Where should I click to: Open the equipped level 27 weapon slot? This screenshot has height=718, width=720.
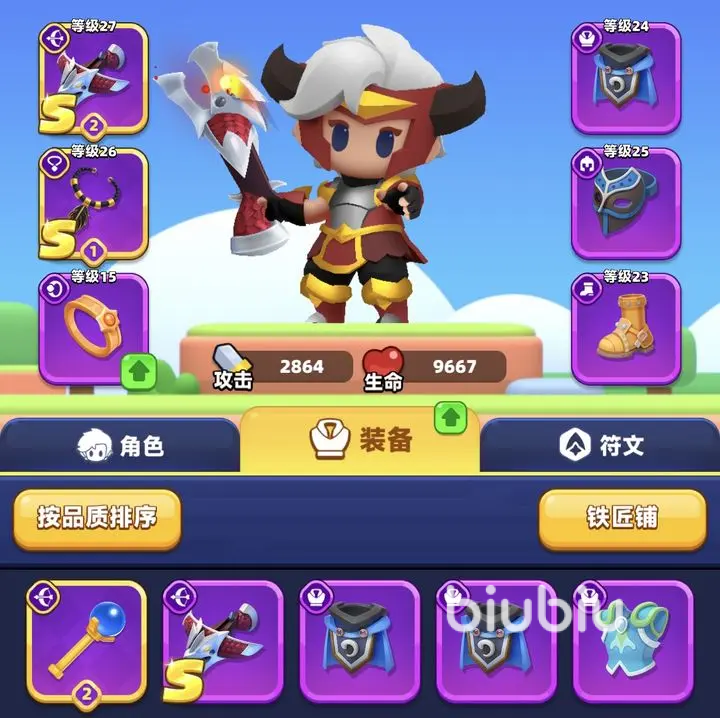[93, 78]
